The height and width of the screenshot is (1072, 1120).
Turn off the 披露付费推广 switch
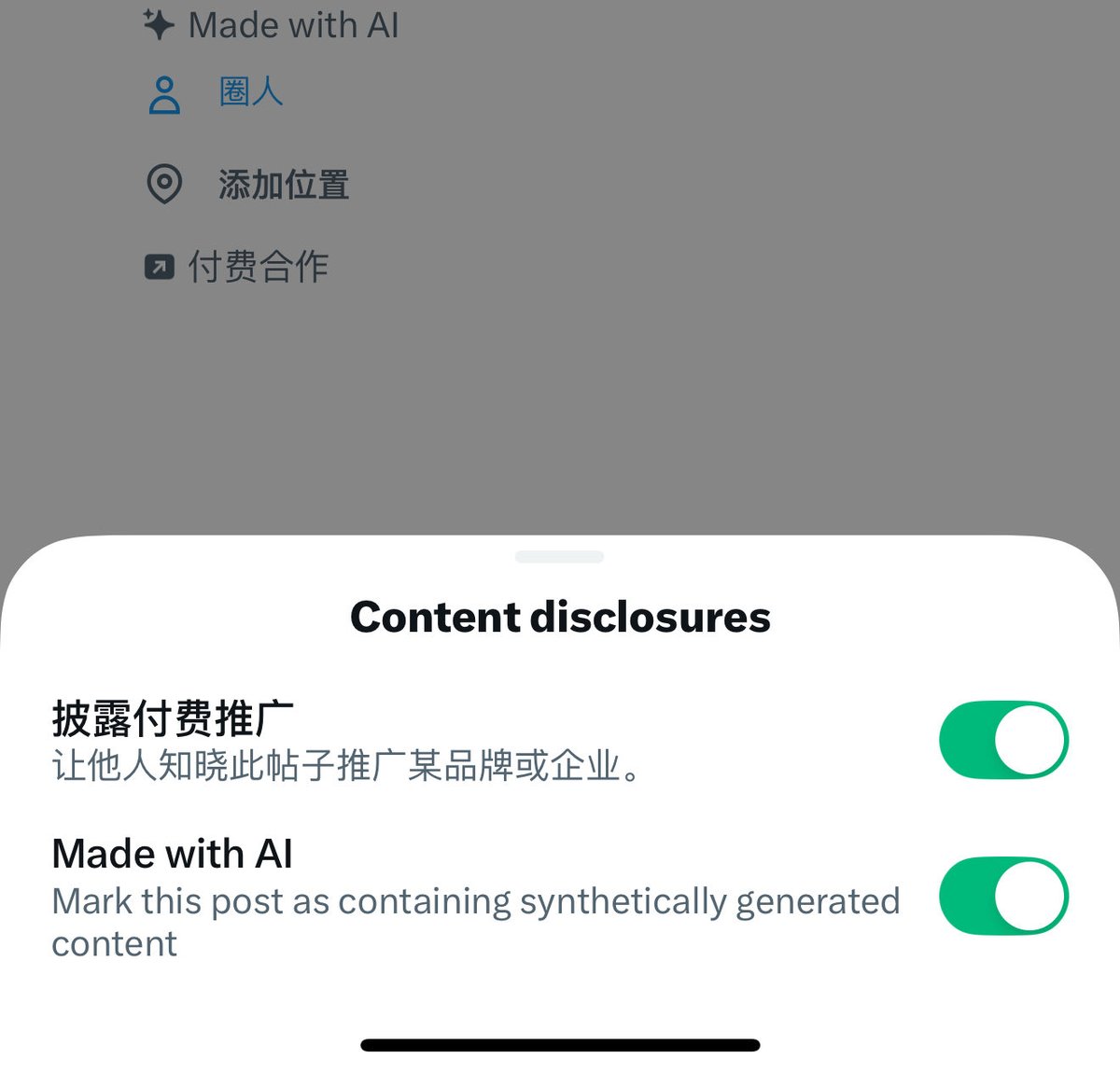(1003, 740)
